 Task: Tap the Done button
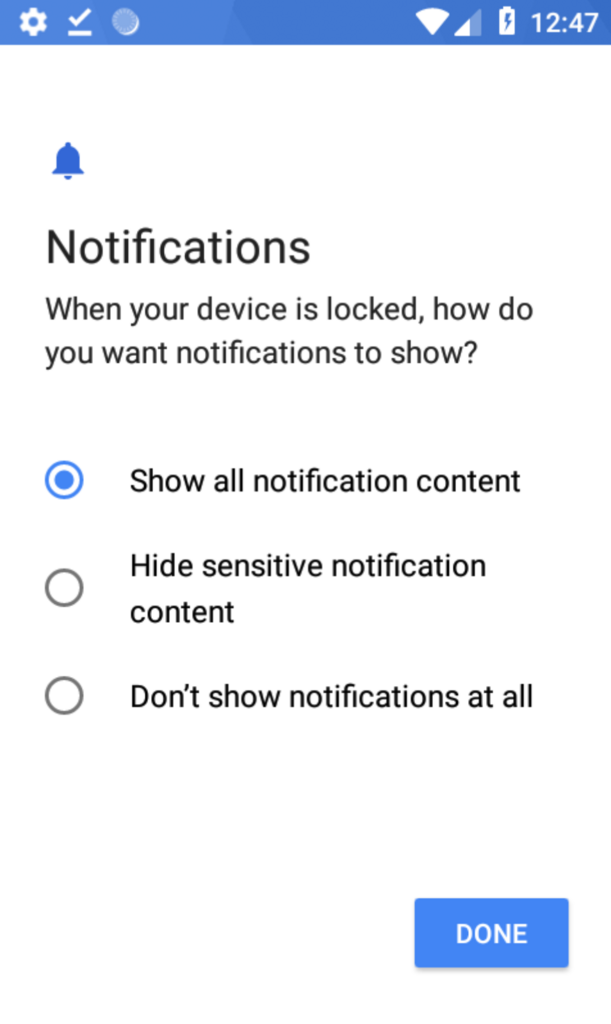(x=491, y=933)
